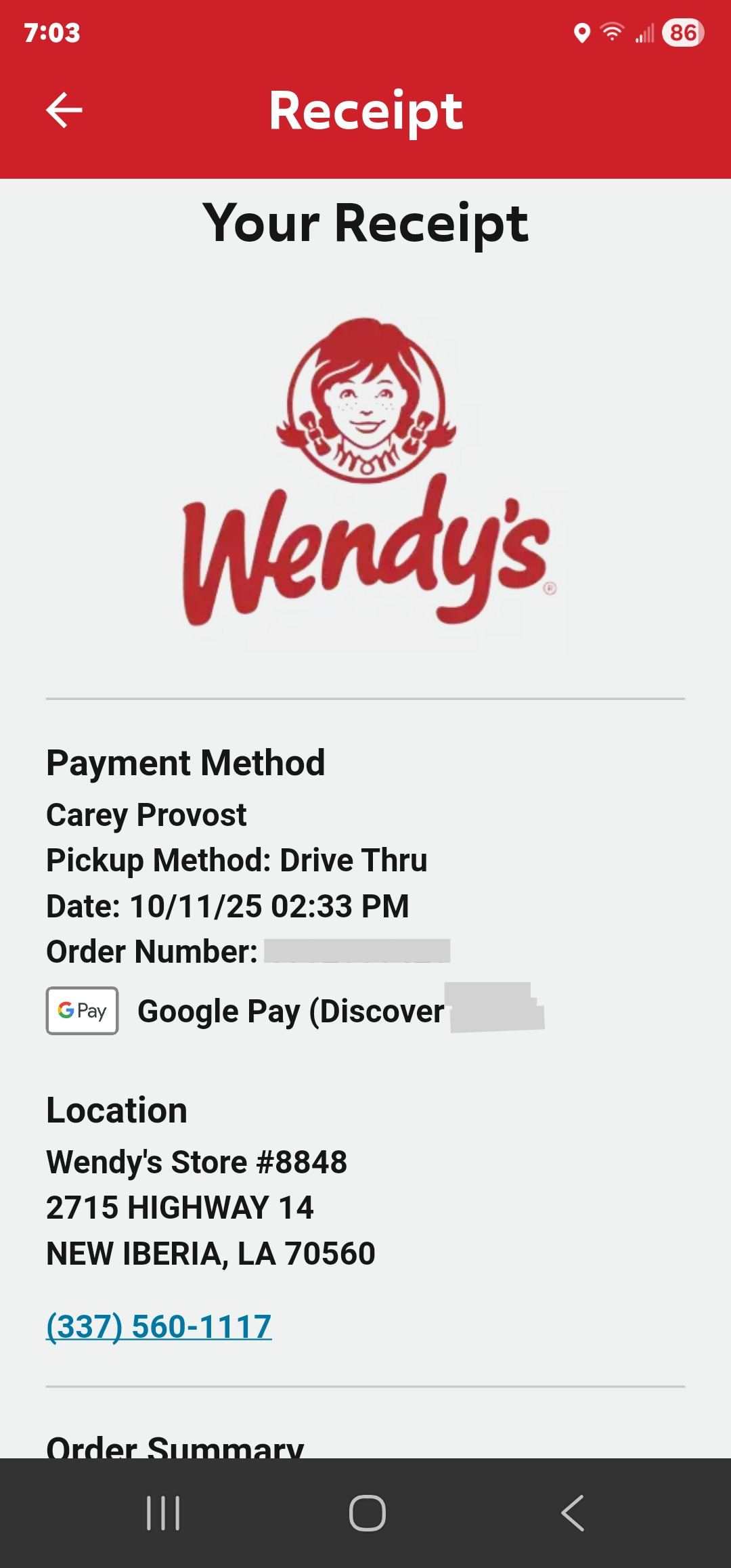Call the store at (337) 560-1117
This screenshot has width=731, height=1568.
[x=159, y=1326]
